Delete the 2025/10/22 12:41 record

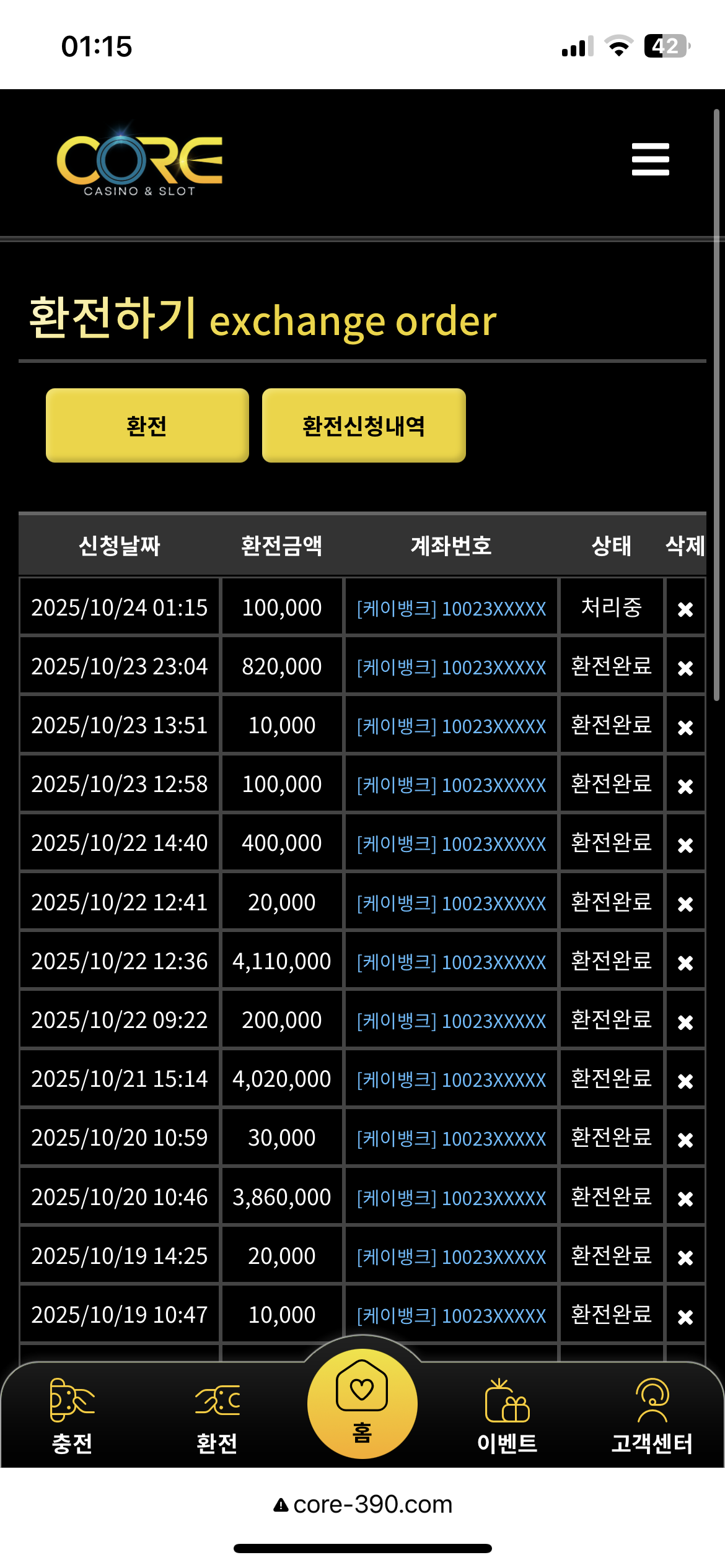[x=685, y=904]
